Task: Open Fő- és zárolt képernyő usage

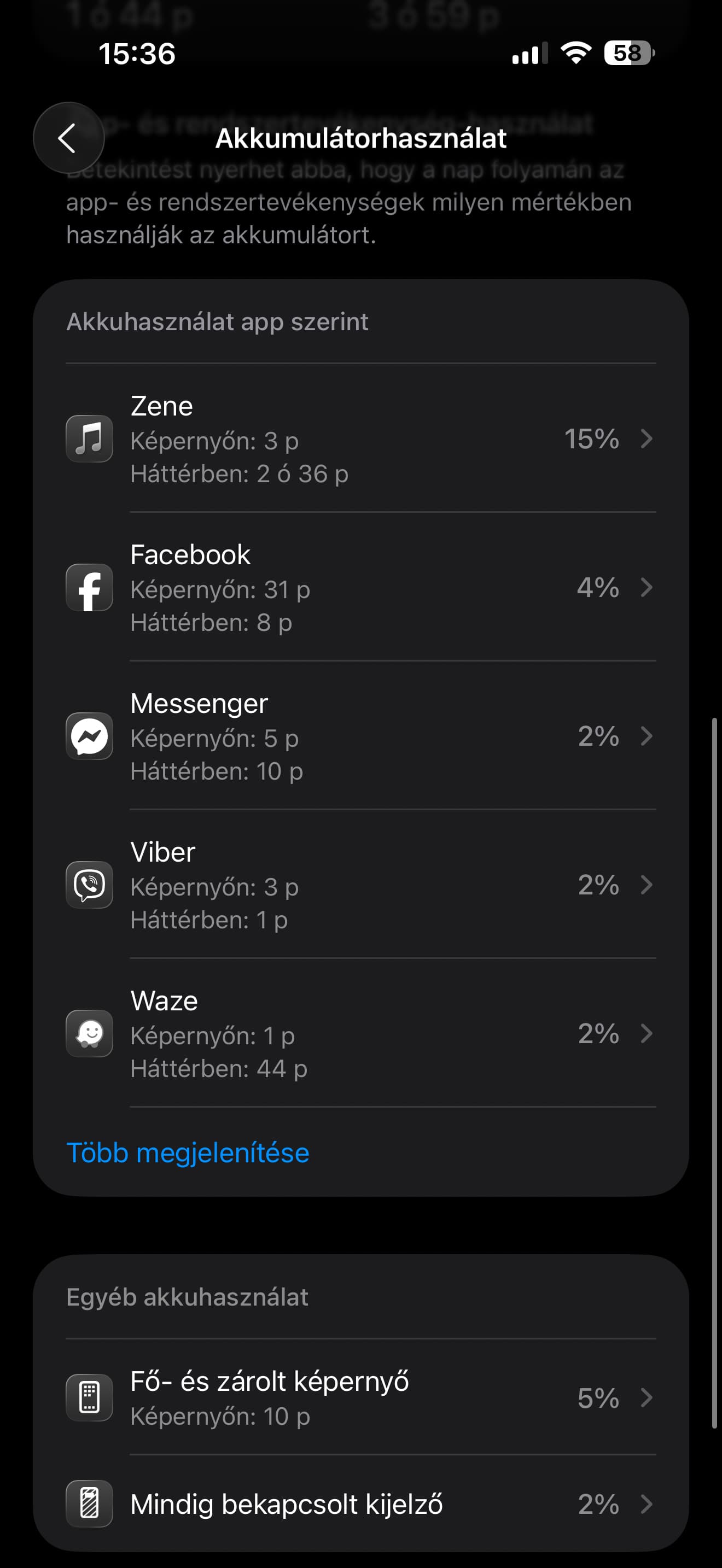Action: tap(360, 1397)
